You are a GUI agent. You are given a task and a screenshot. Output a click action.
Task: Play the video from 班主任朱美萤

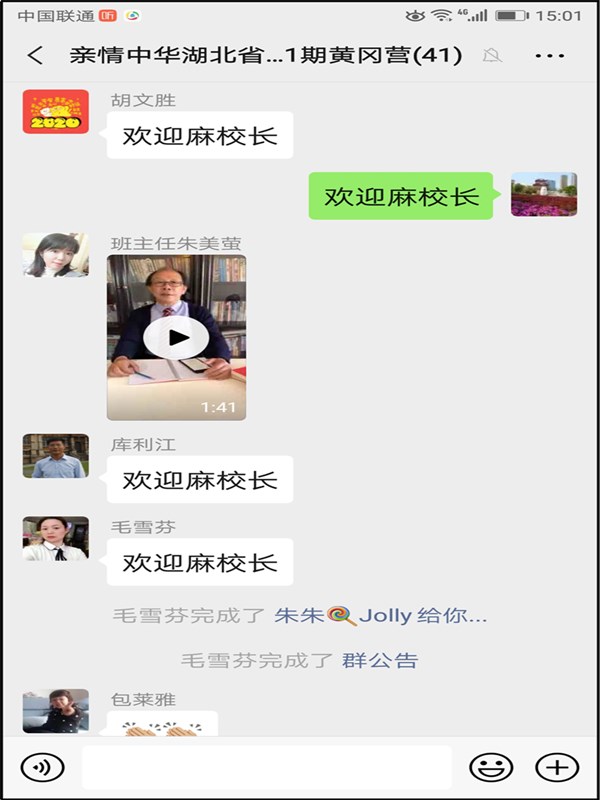176,337
